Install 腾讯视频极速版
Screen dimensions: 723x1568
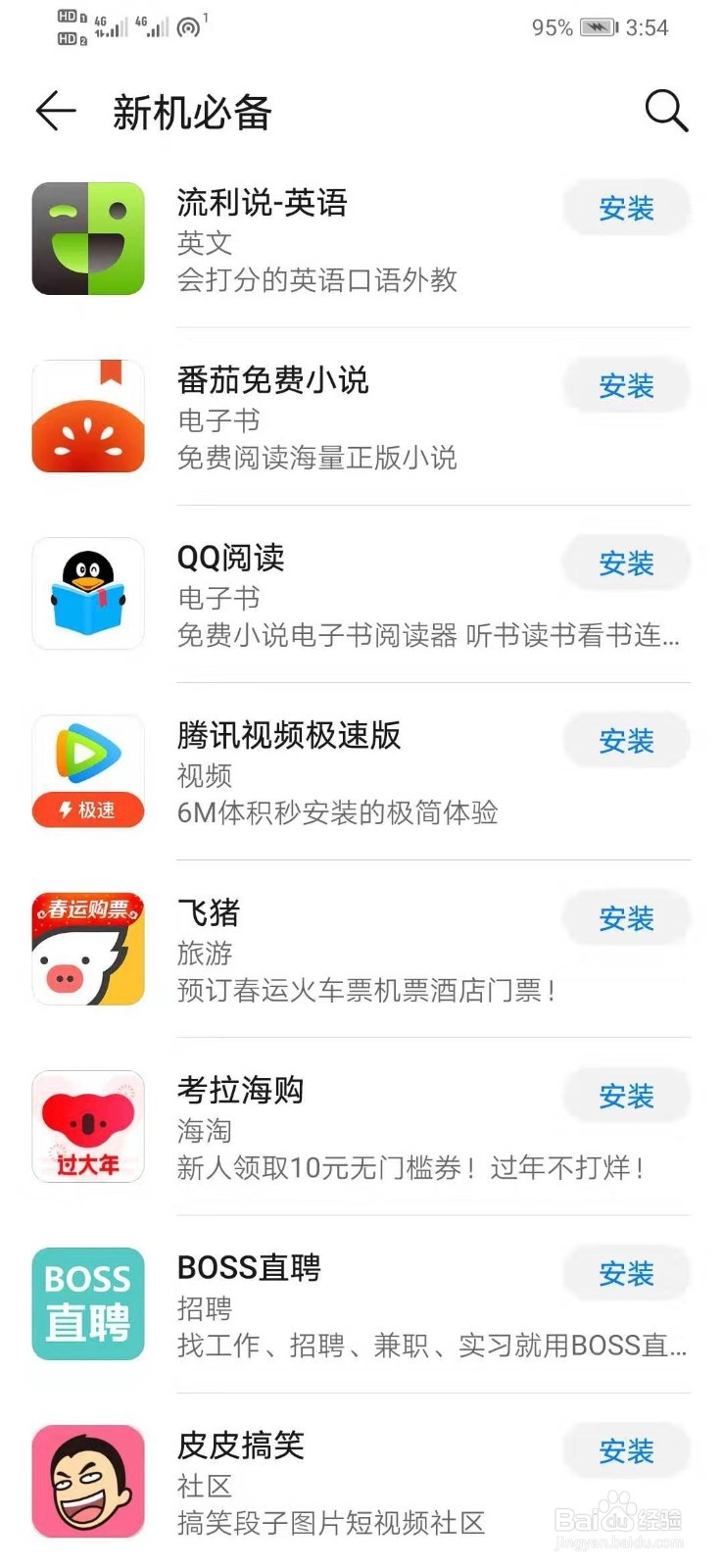pyautogui.click(x=626, y=741)
